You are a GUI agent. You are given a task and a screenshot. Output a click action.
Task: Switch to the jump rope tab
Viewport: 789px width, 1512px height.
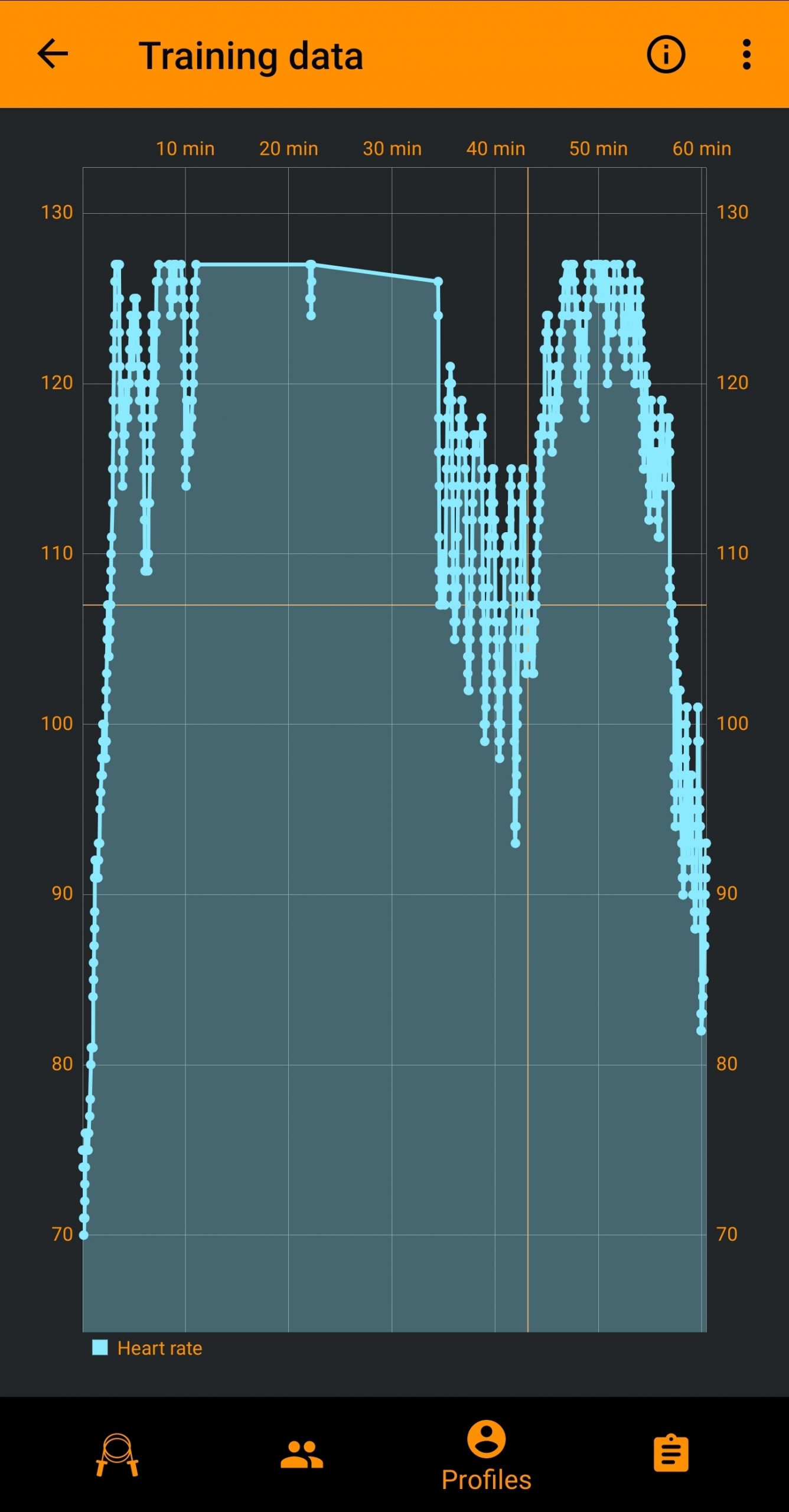(x=117, y=1455)
